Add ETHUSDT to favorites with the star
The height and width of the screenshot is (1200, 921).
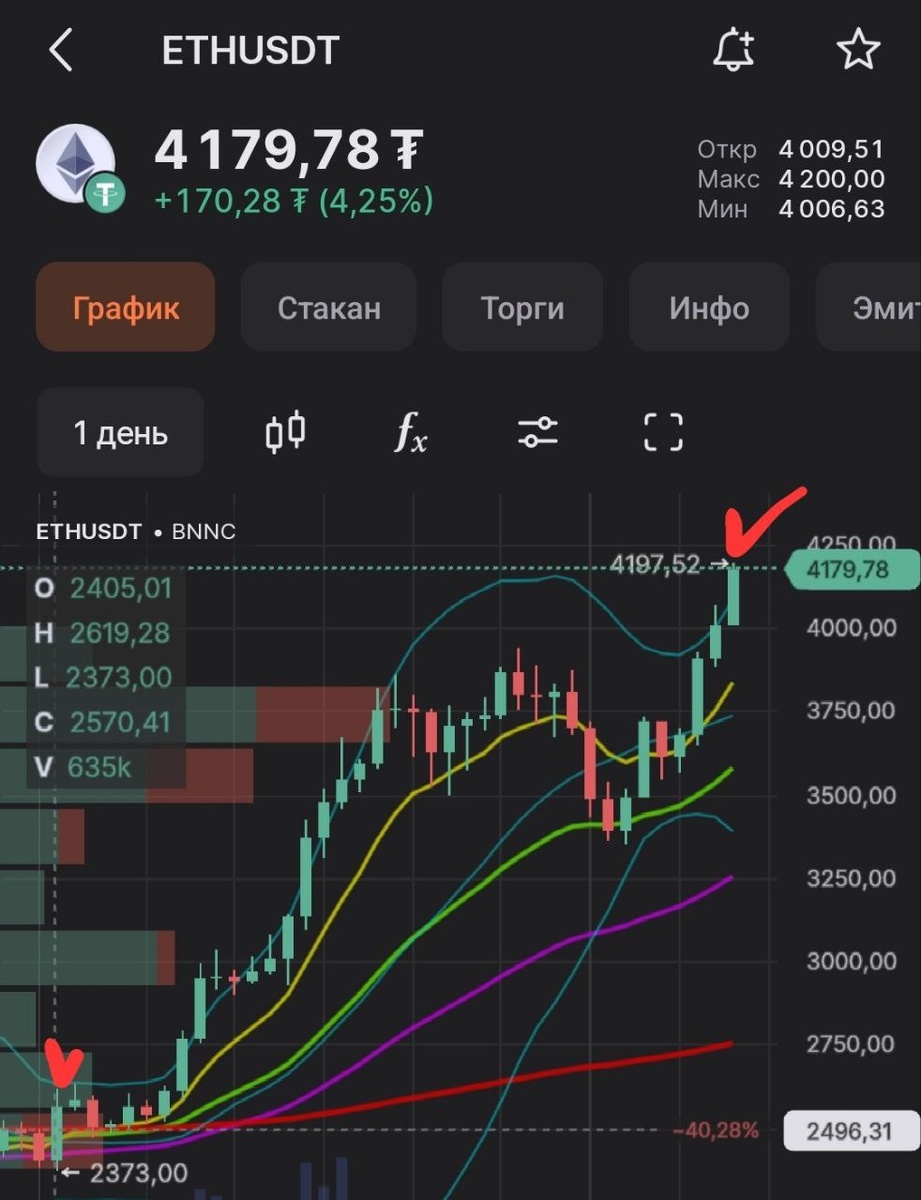click(858, 49)
